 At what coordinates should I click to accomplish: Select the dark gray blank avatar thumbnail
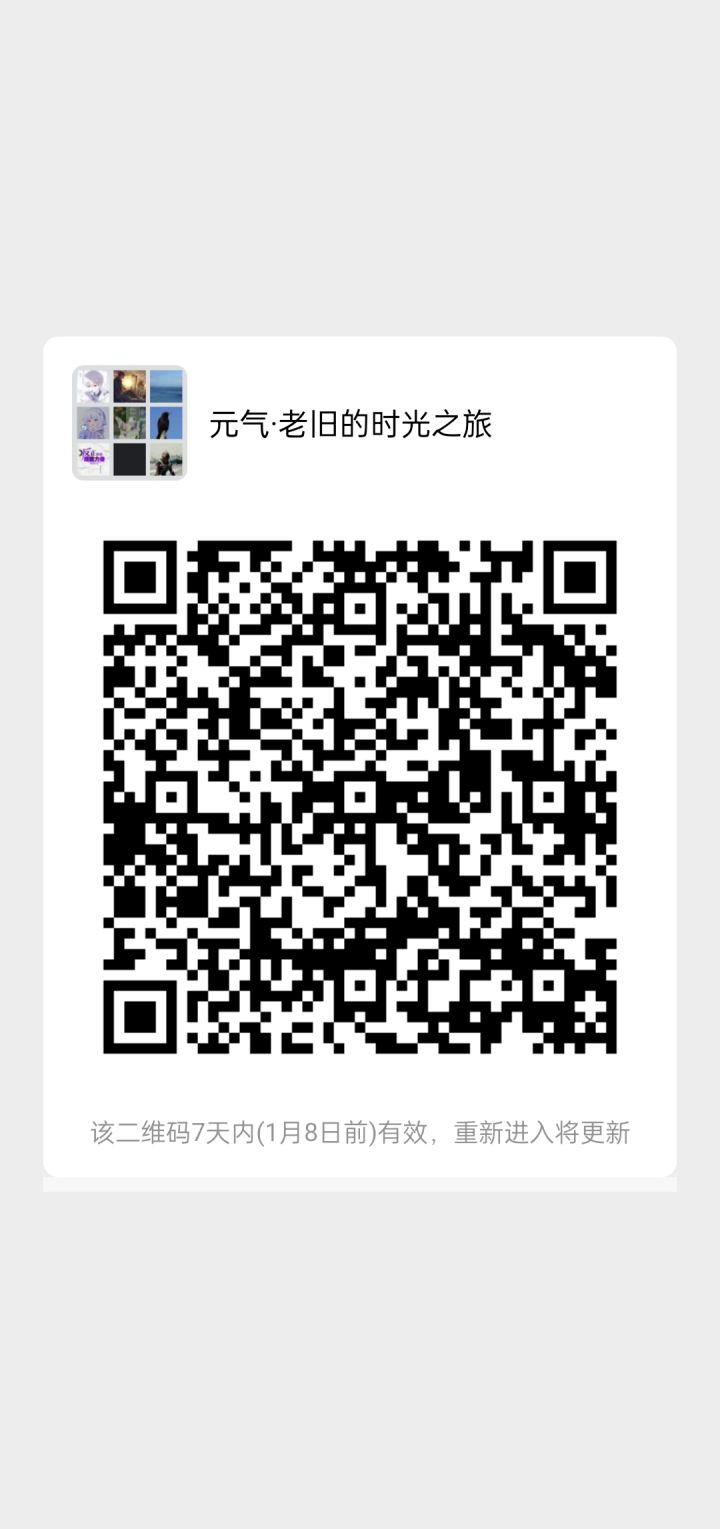(x=129, y=458)
